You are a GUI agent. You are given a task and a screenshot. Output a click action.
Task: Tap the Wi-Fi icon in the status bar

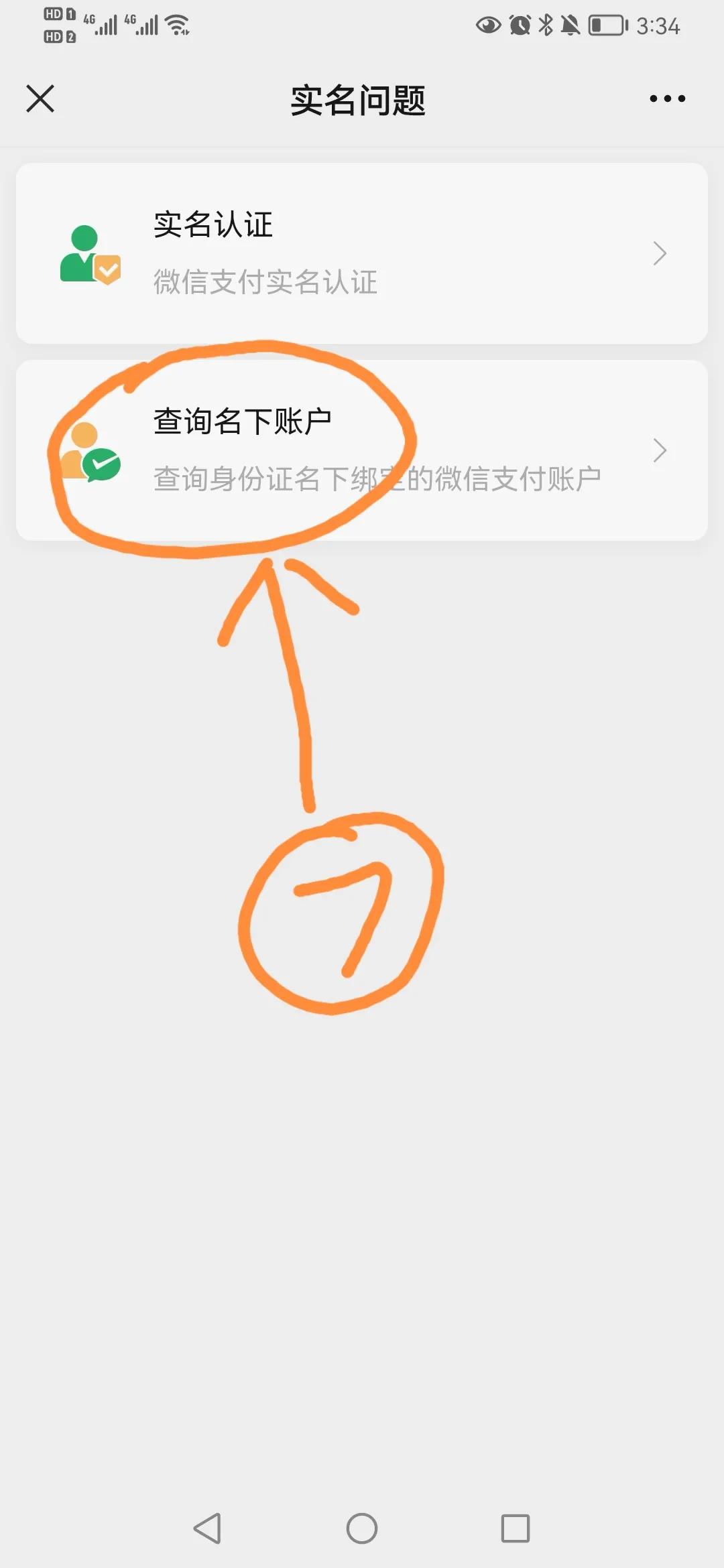pos(176,25)
